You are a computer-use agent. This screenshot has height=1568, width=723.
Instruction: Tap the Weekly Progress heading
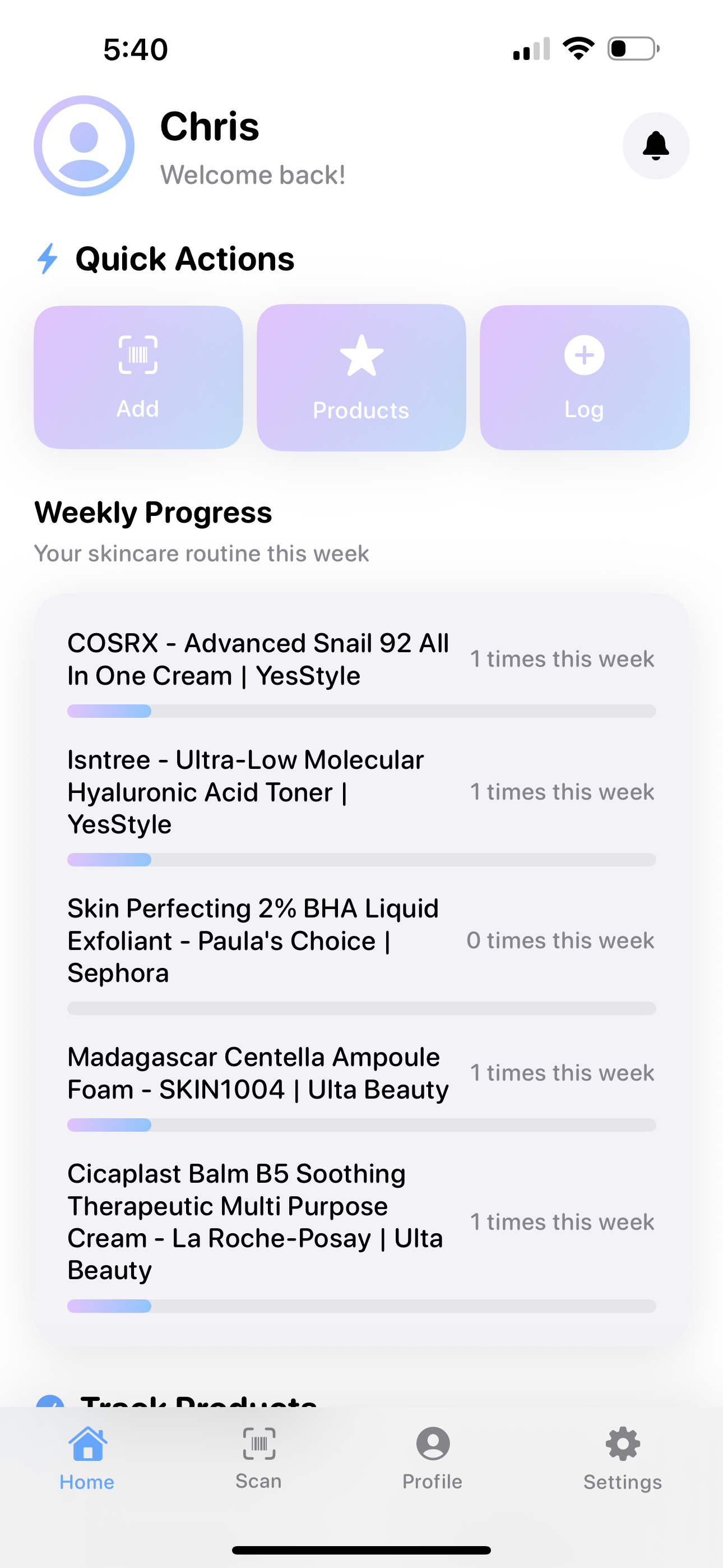coord(154,512)
